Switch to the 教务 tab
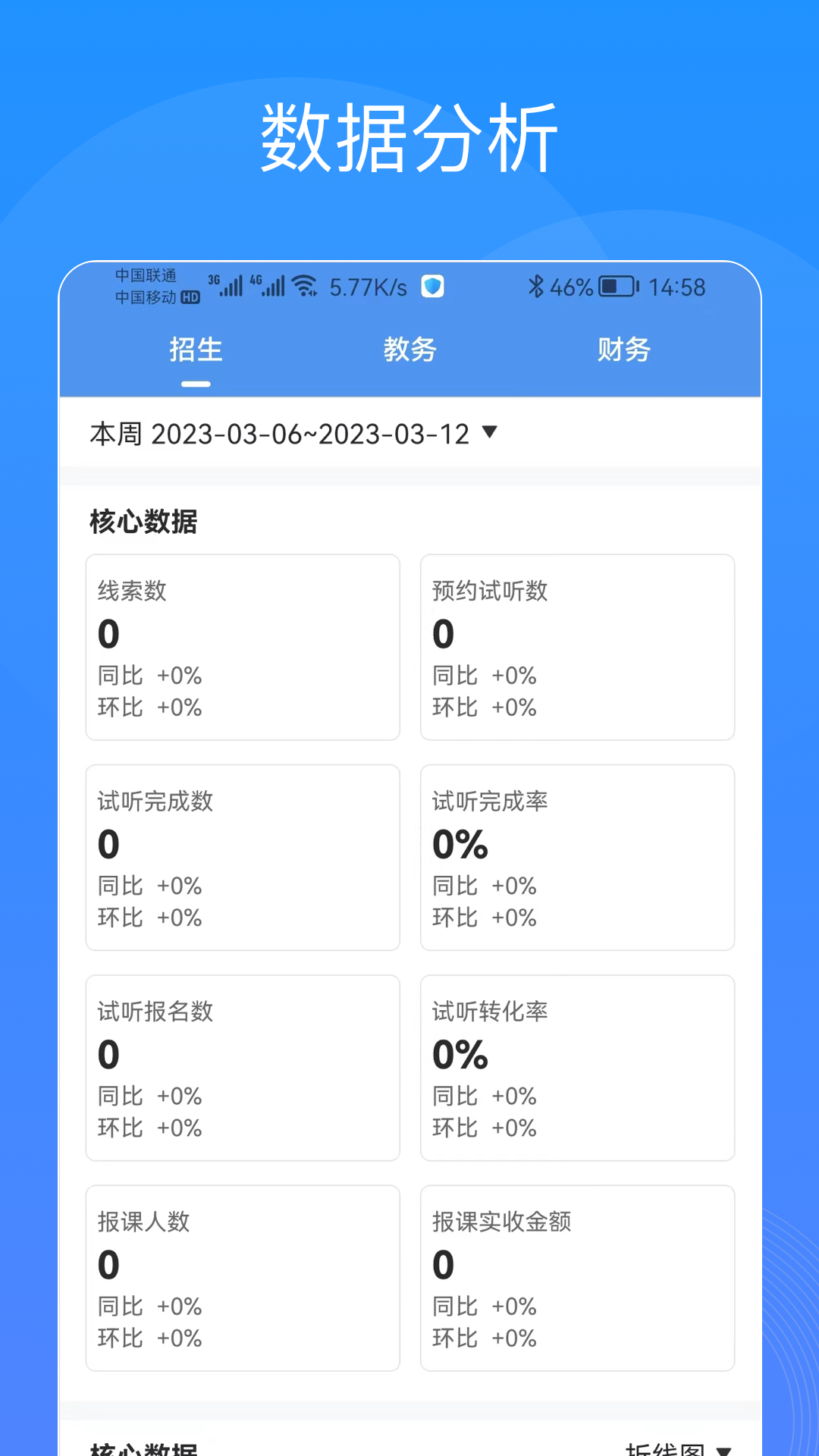The width and height of the screenshot is (819, 1456). 409,349
